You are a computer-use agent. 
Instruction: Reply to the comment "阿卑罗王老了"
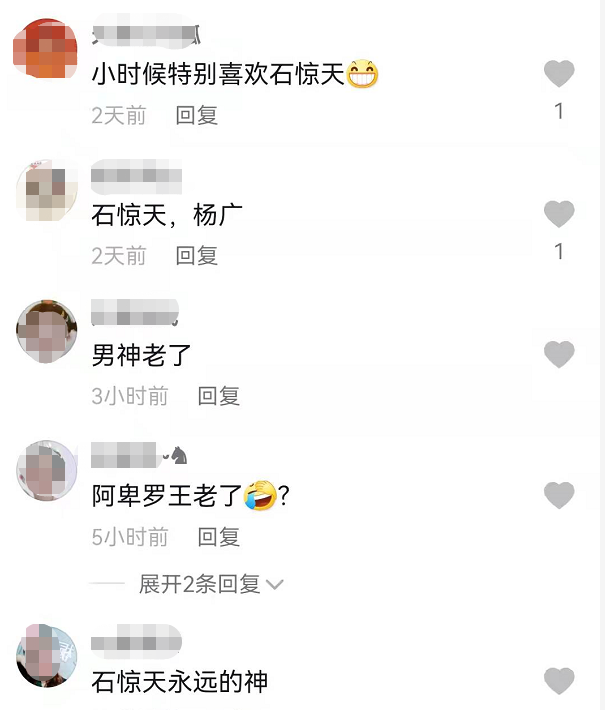(218, 537)
